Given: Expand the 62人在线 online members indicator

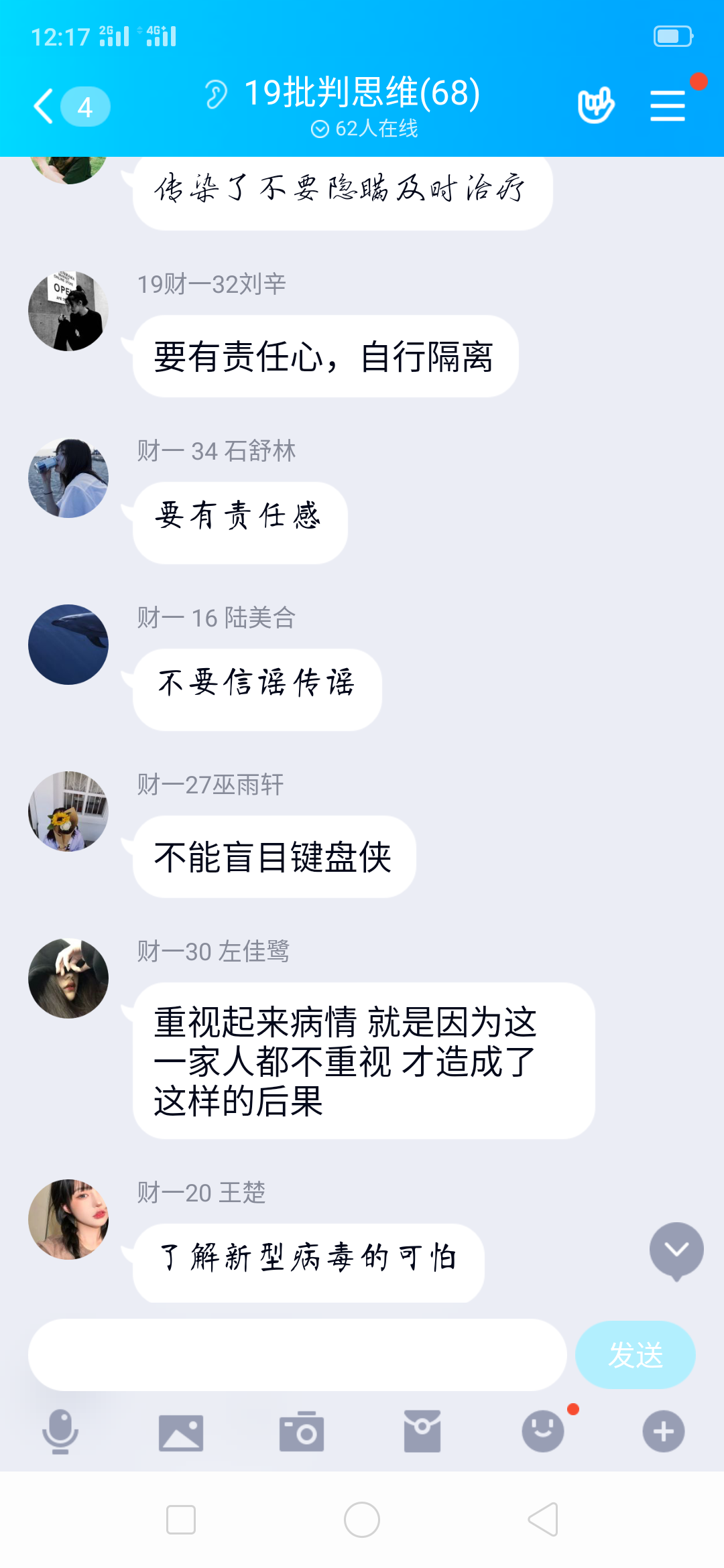Looking at the screenshot, I should point(364,129).
